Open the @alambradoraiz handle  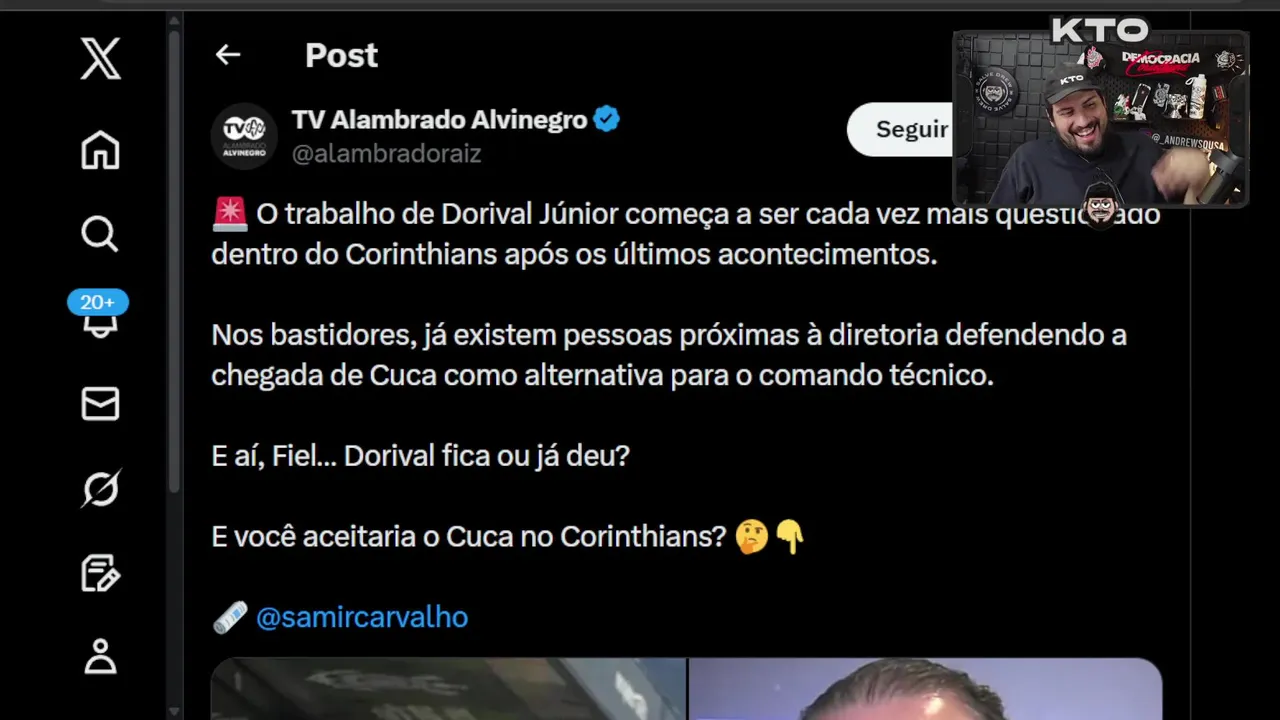(x=386, y=153)
